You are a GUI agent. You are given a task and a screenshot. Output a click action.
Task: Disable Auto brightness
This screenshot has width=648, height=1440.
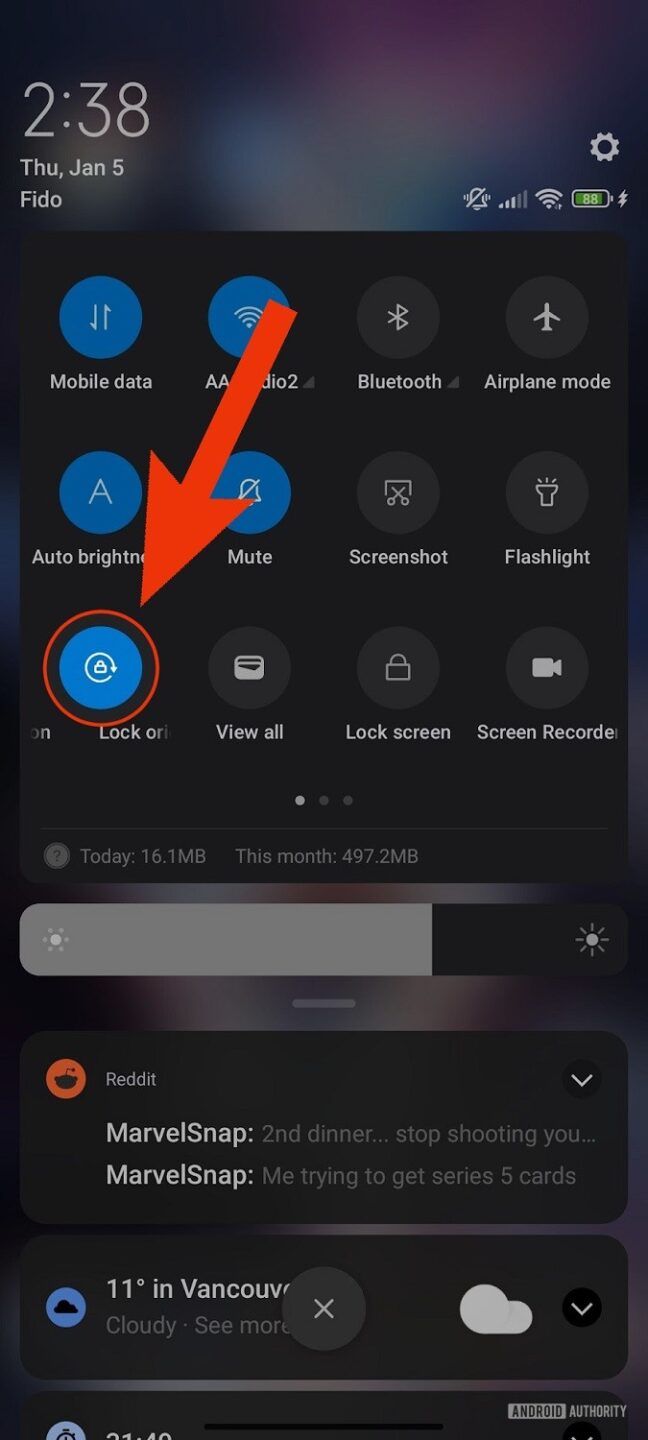click(x=100, y=493)
